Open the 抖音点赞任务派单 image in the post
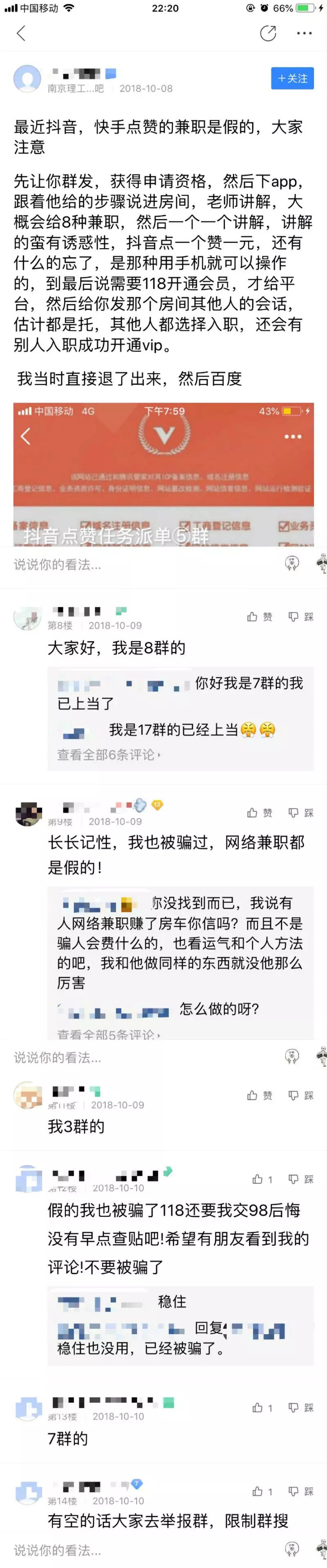This screenshot has width=327, height=1568. tap(163, 474)
